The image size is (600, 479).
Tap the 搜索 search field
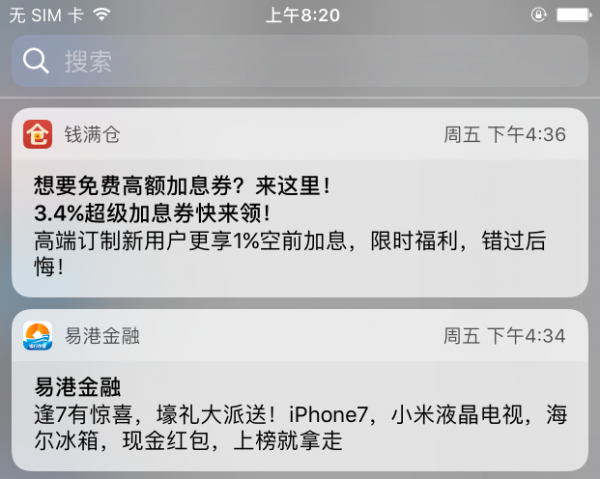[x=300, y=61]
